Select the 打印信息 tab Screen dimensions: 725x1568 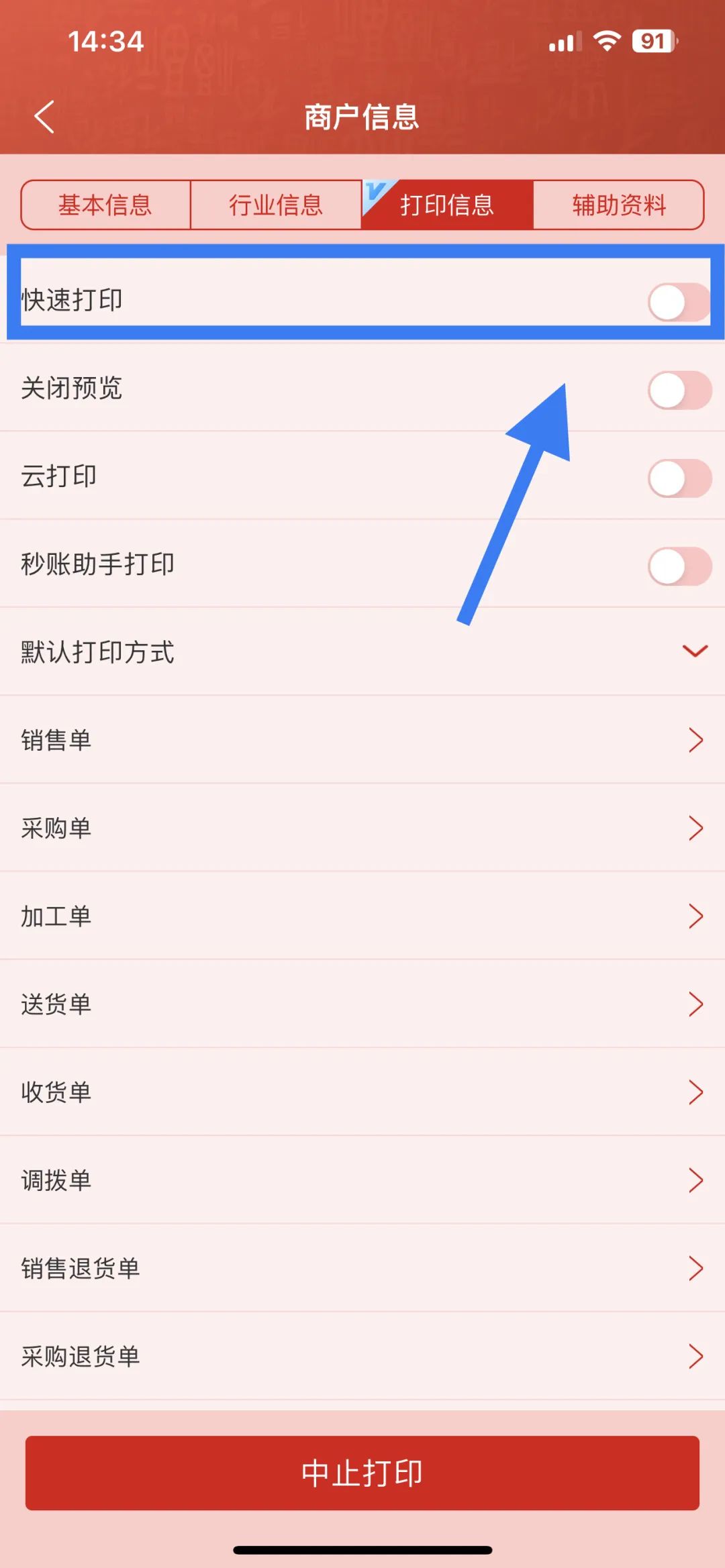(x=447, y=205)
